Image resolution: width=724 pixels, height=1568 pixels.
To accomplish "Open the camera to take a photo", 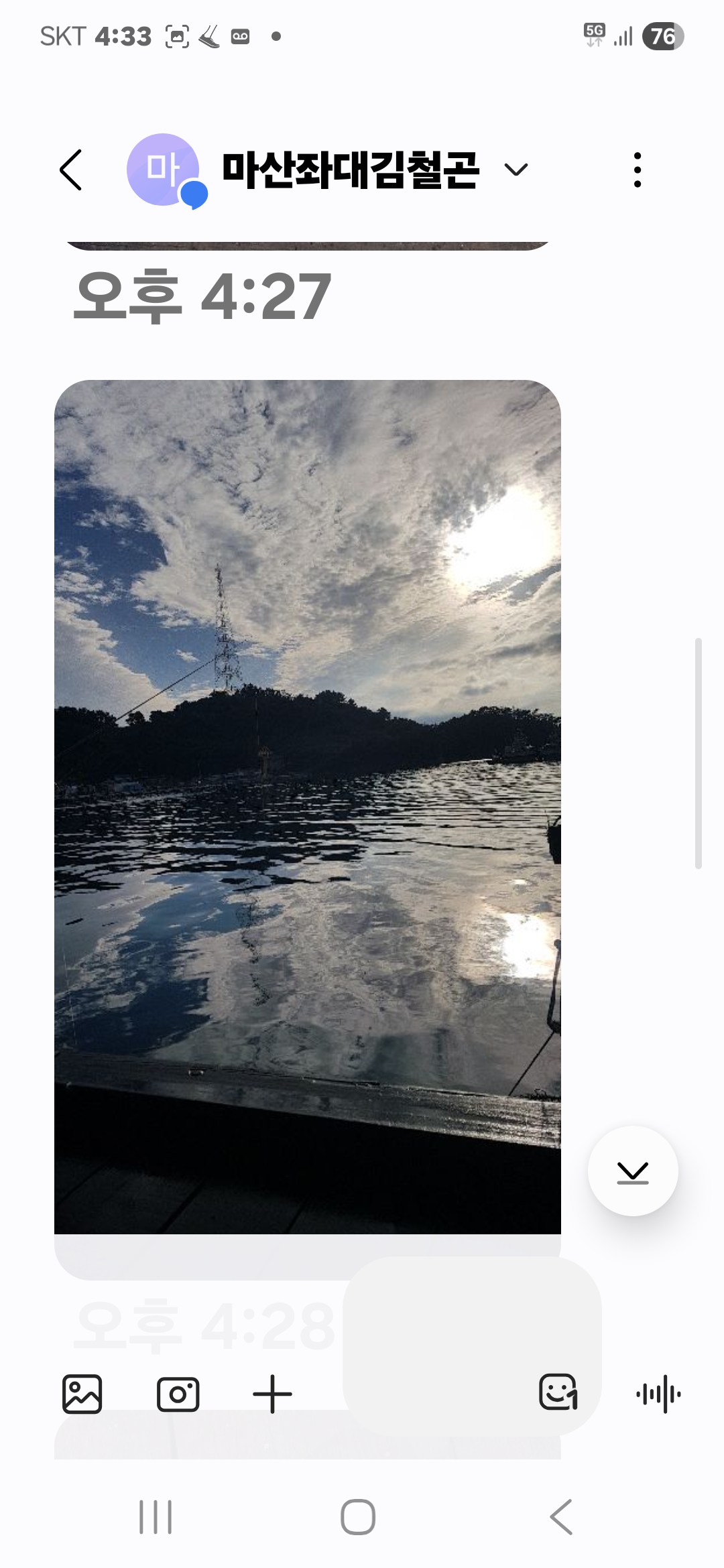I will pyautogui.click(x=178, y=1394).
